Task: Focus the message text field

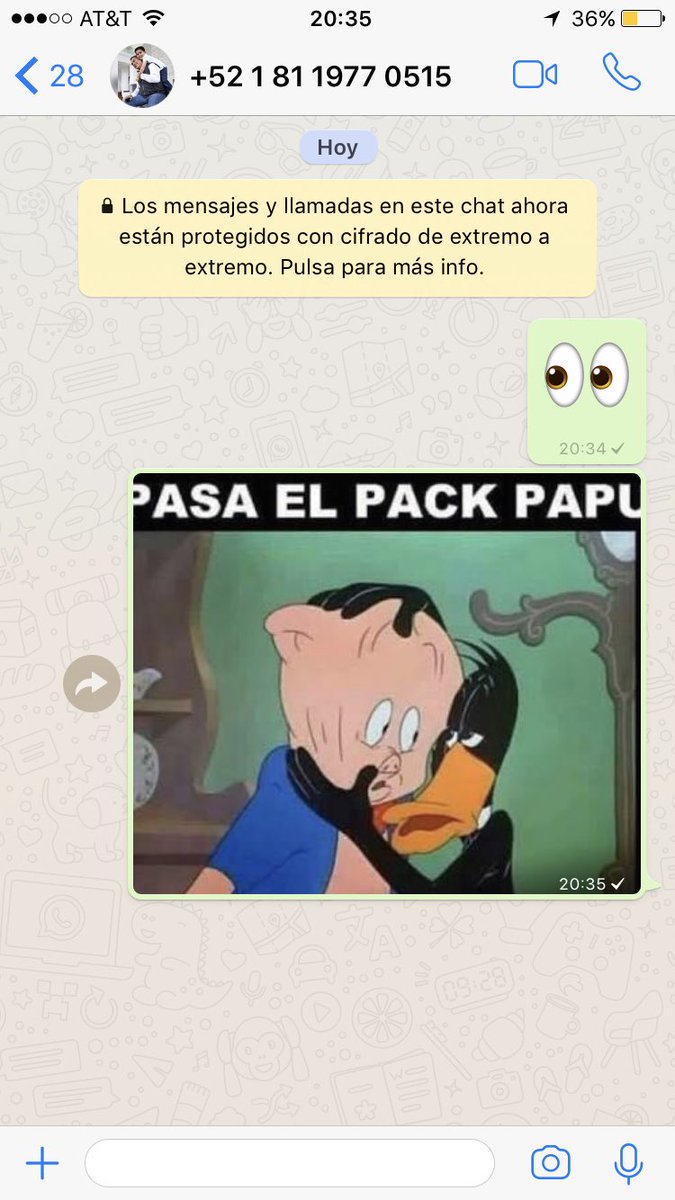Action: click(x=290, y=1163)
